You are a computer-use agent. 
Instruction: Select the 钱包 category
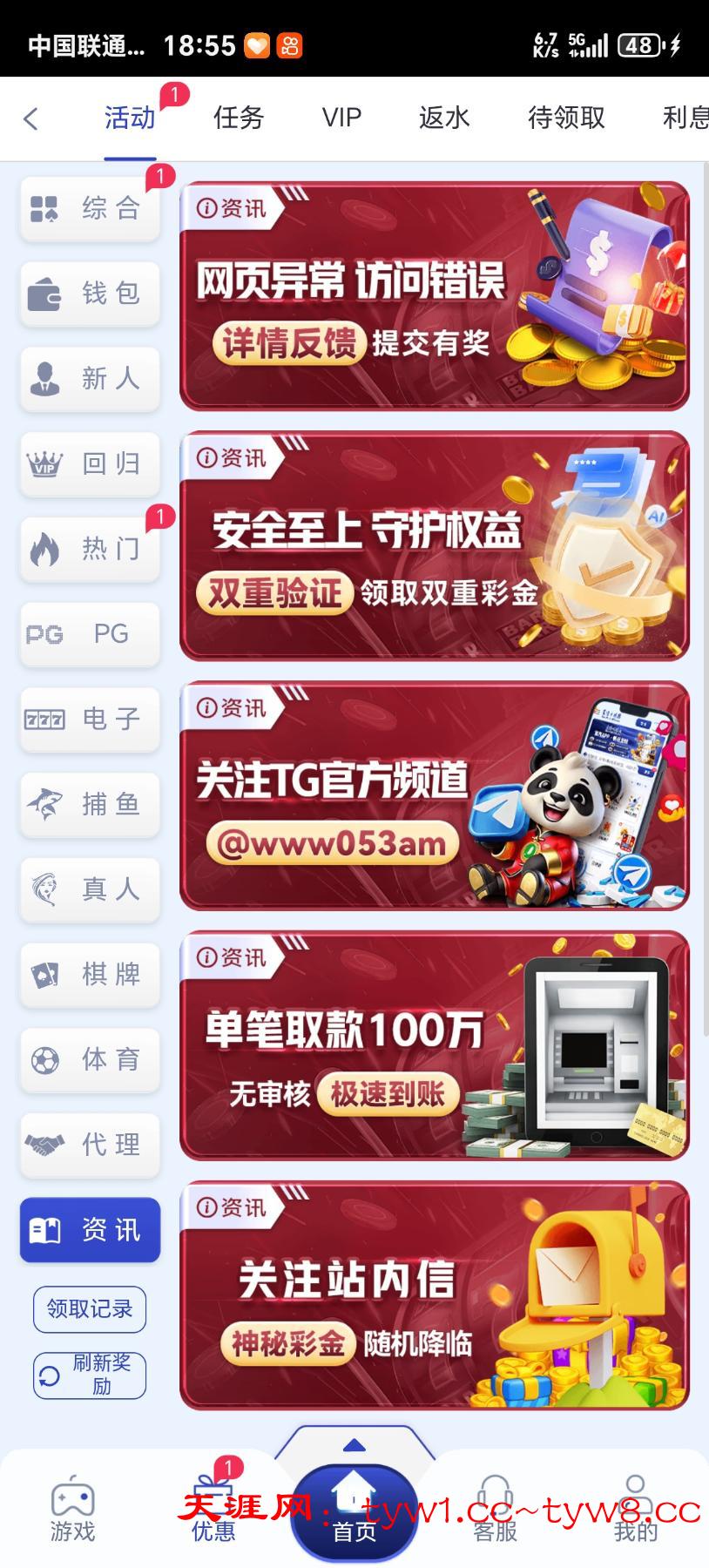pyautogui.click(x=90, y=294)
